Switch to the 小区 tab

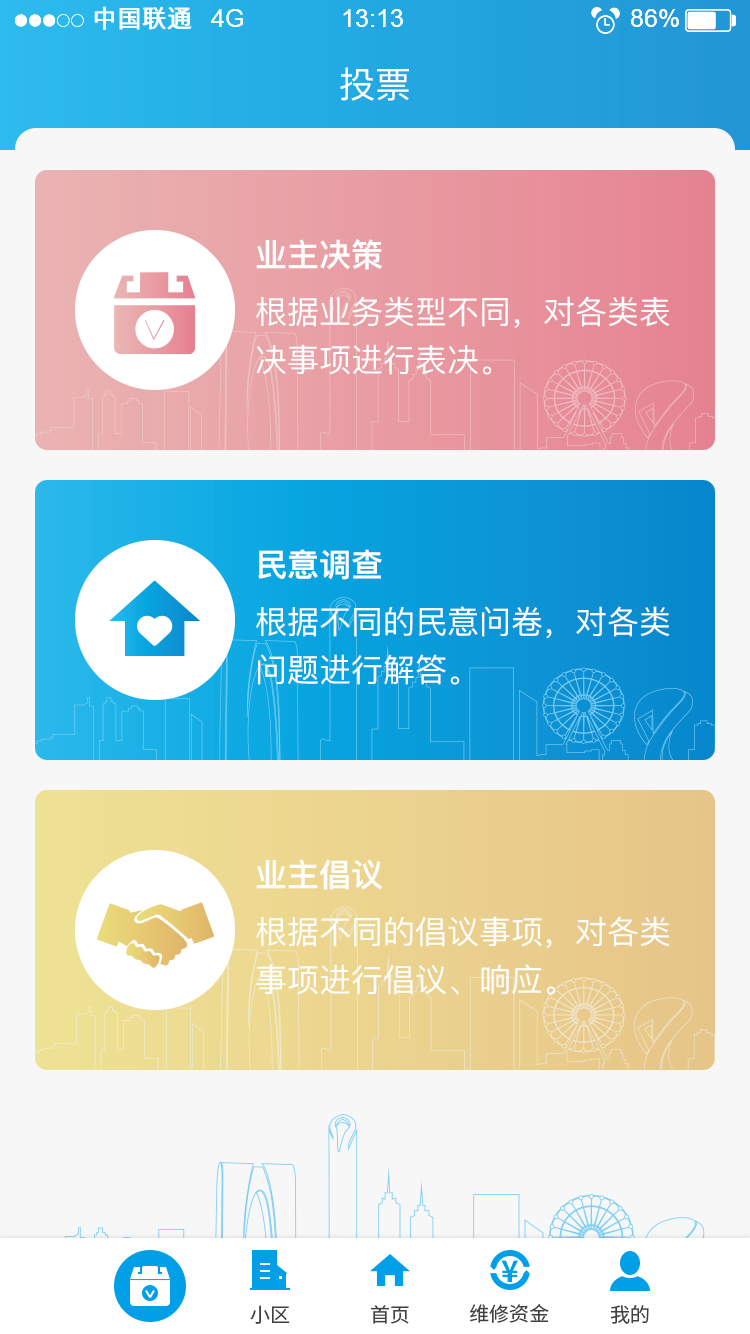270,1288
